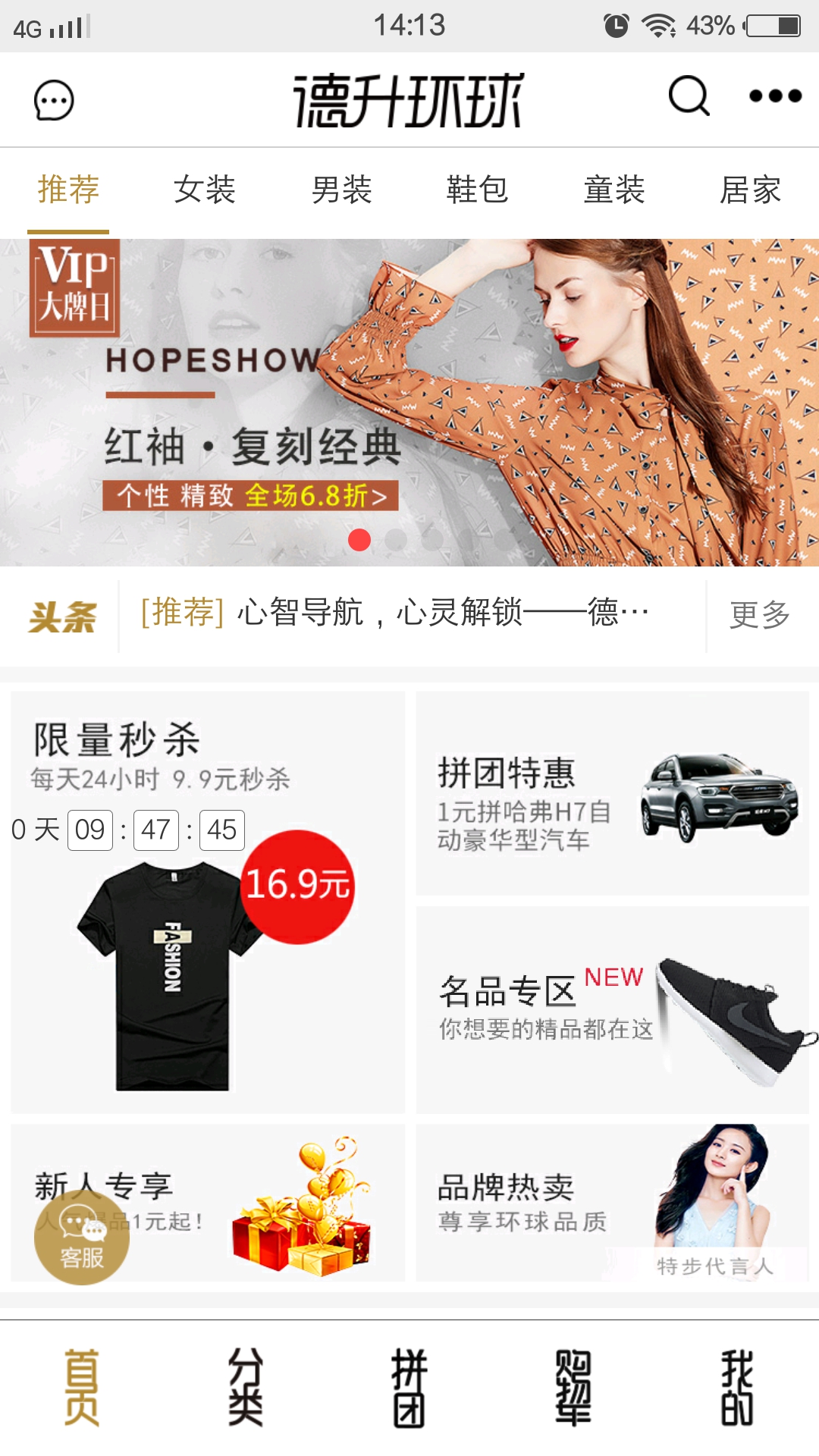
Task: Tap 更多 to see more headlines
Action: (760, 614)
